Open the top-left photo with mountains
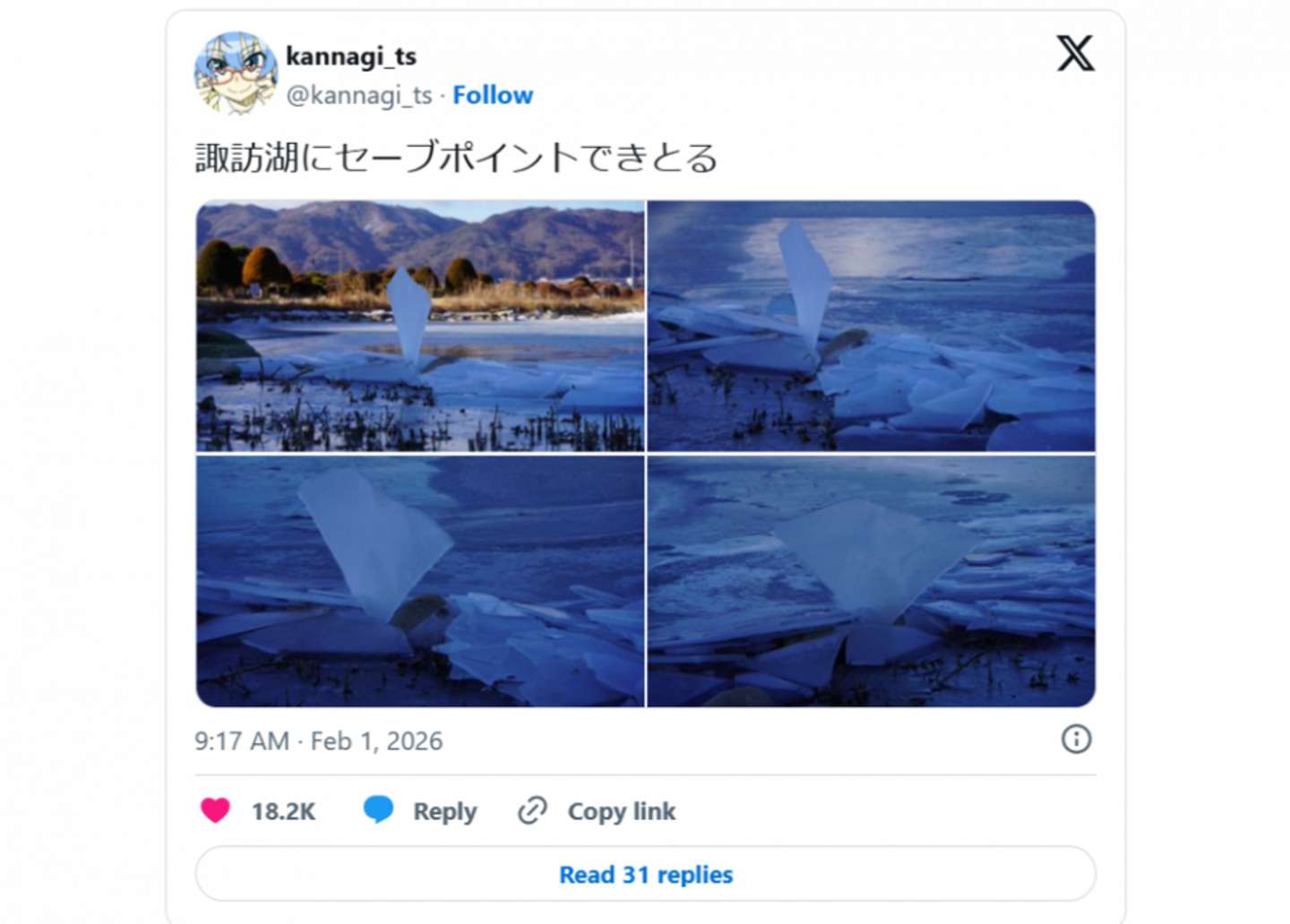Image resolution: width=1290 pixels, height=924 pixels. tap(420, 326)
